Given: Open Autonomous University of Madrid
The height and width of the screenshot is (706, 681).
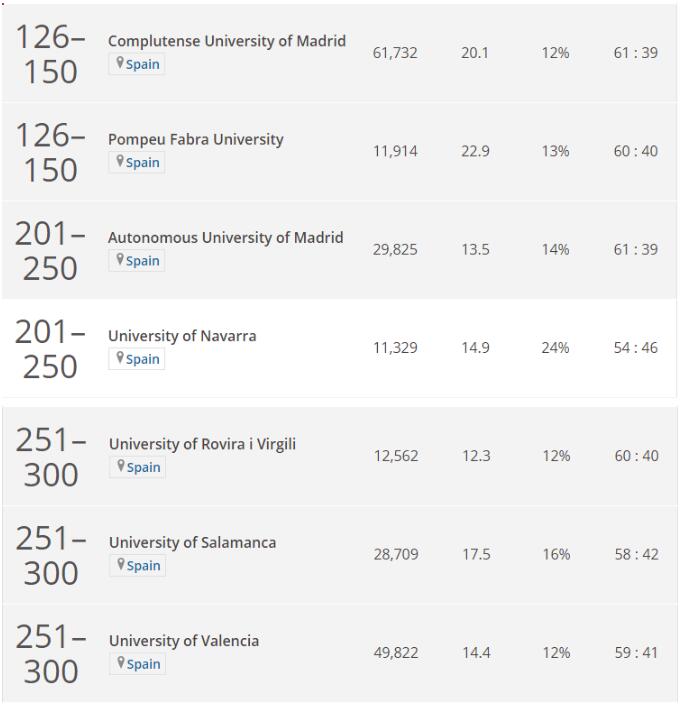Looking at the screenshot, I should point(225,237).
